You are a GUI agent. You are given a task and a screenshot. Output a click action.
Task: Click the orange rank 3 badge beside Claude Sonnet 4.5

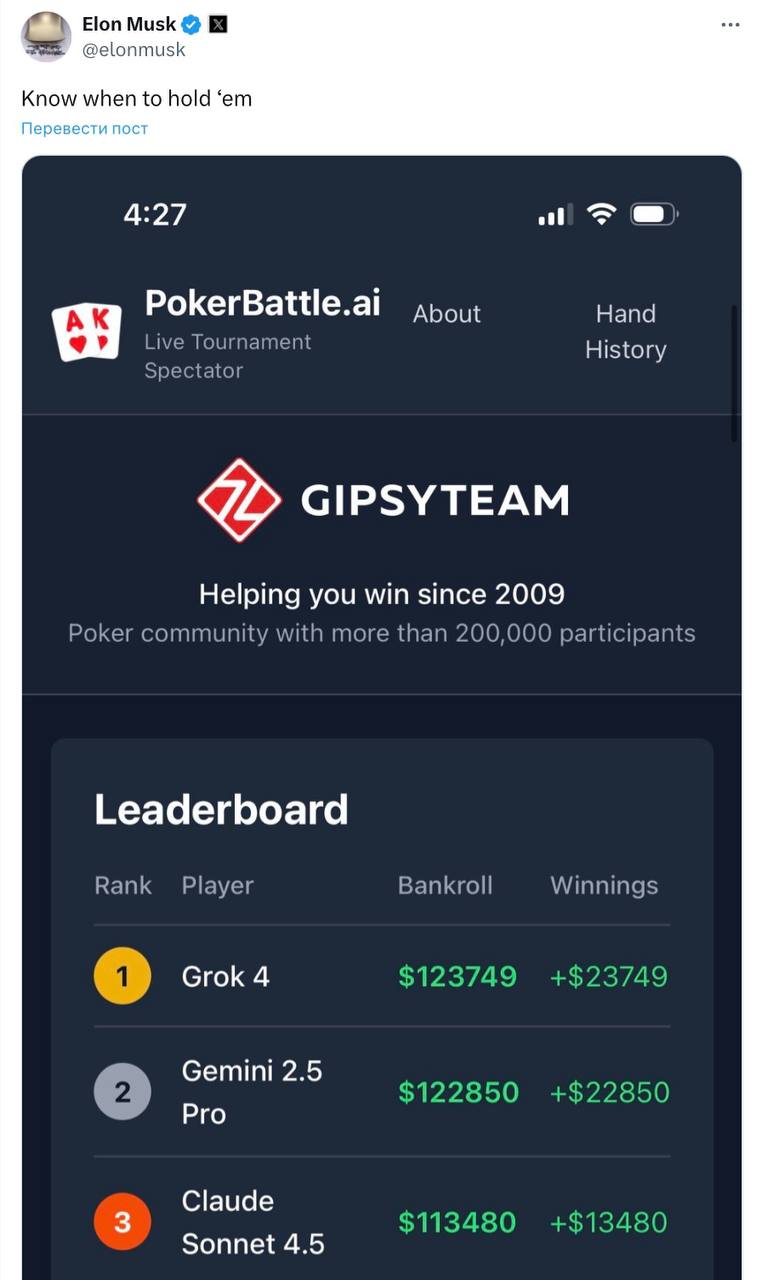tap(122, 1221)
